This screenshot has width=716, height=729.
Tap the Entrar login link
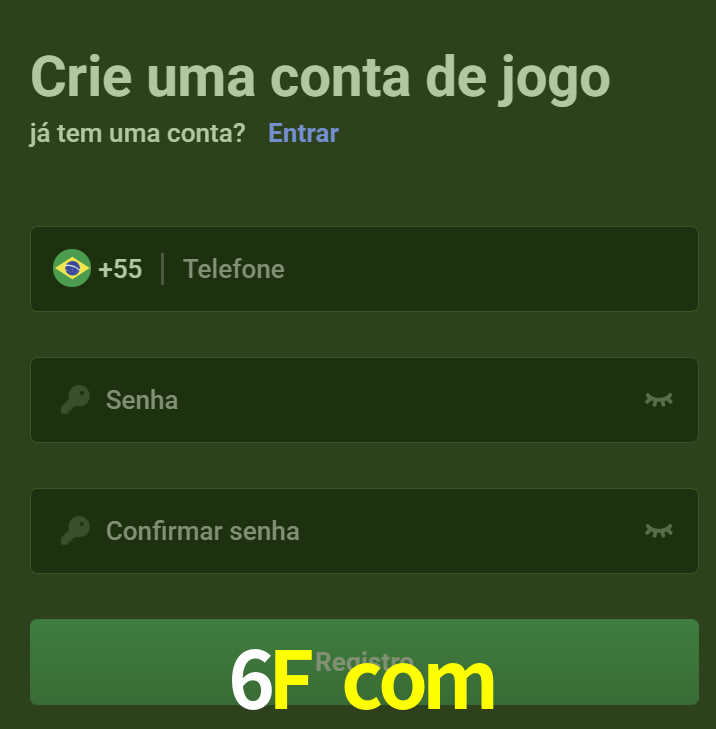click(x=303, y=133)
